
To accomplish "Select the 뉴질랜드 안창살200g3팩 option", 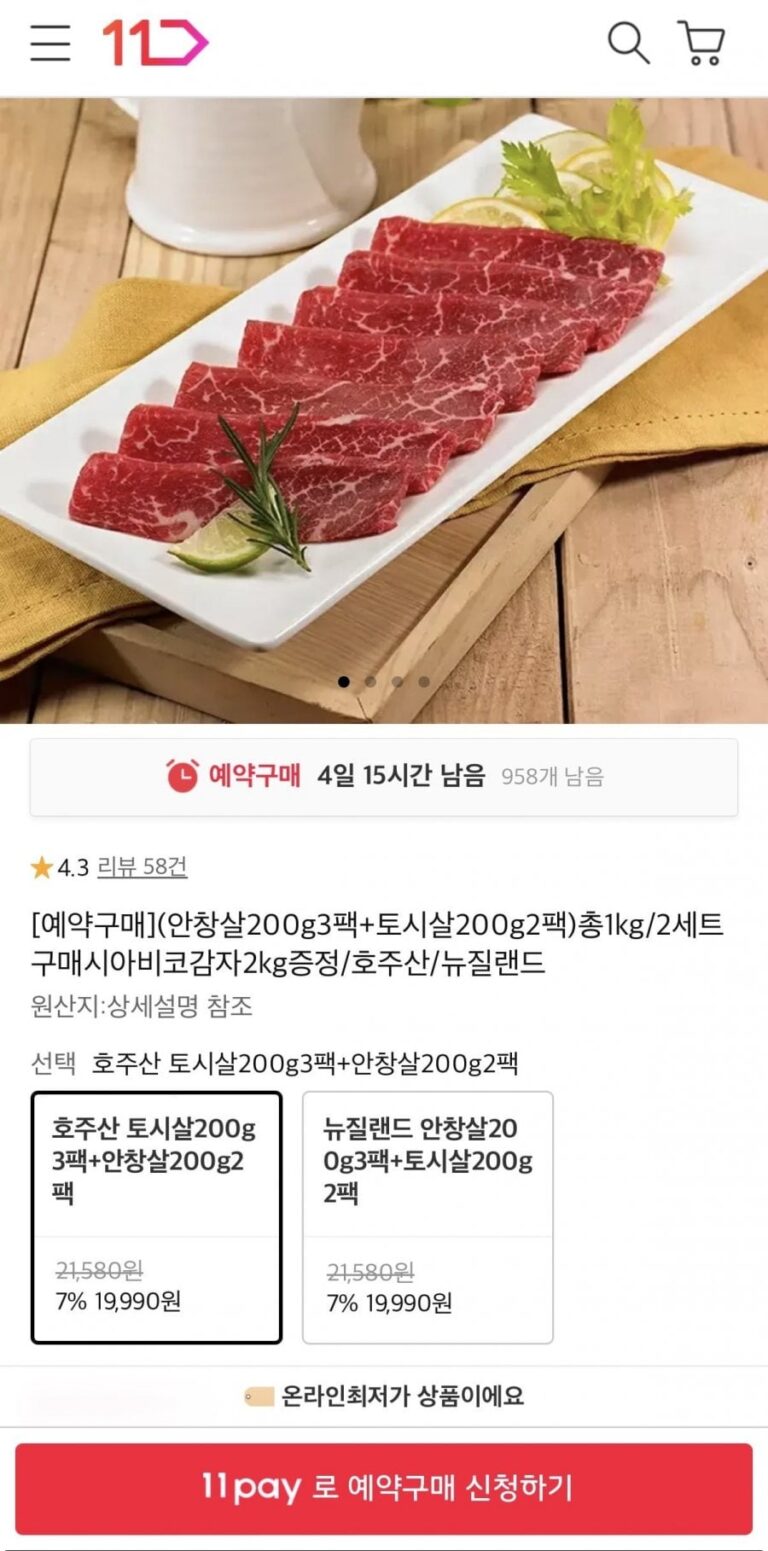I will click(x=428, y=1217).
